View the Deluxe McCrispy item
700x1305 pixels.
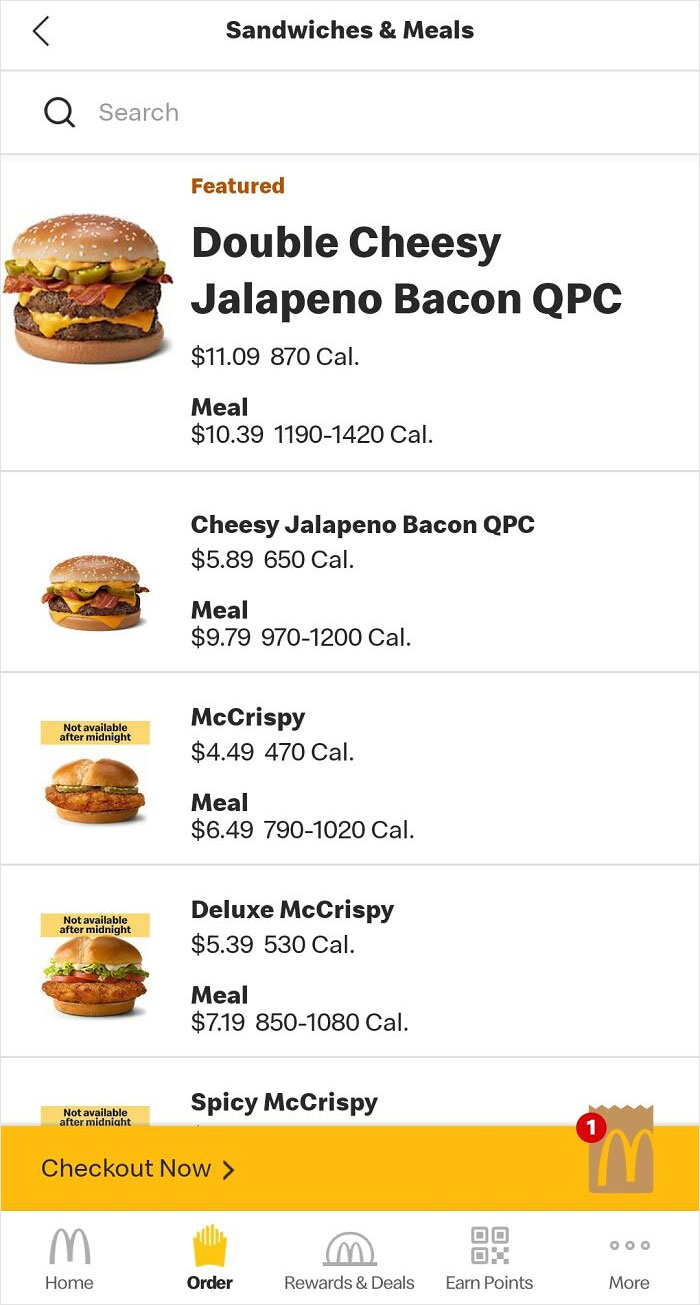[292, 910]
